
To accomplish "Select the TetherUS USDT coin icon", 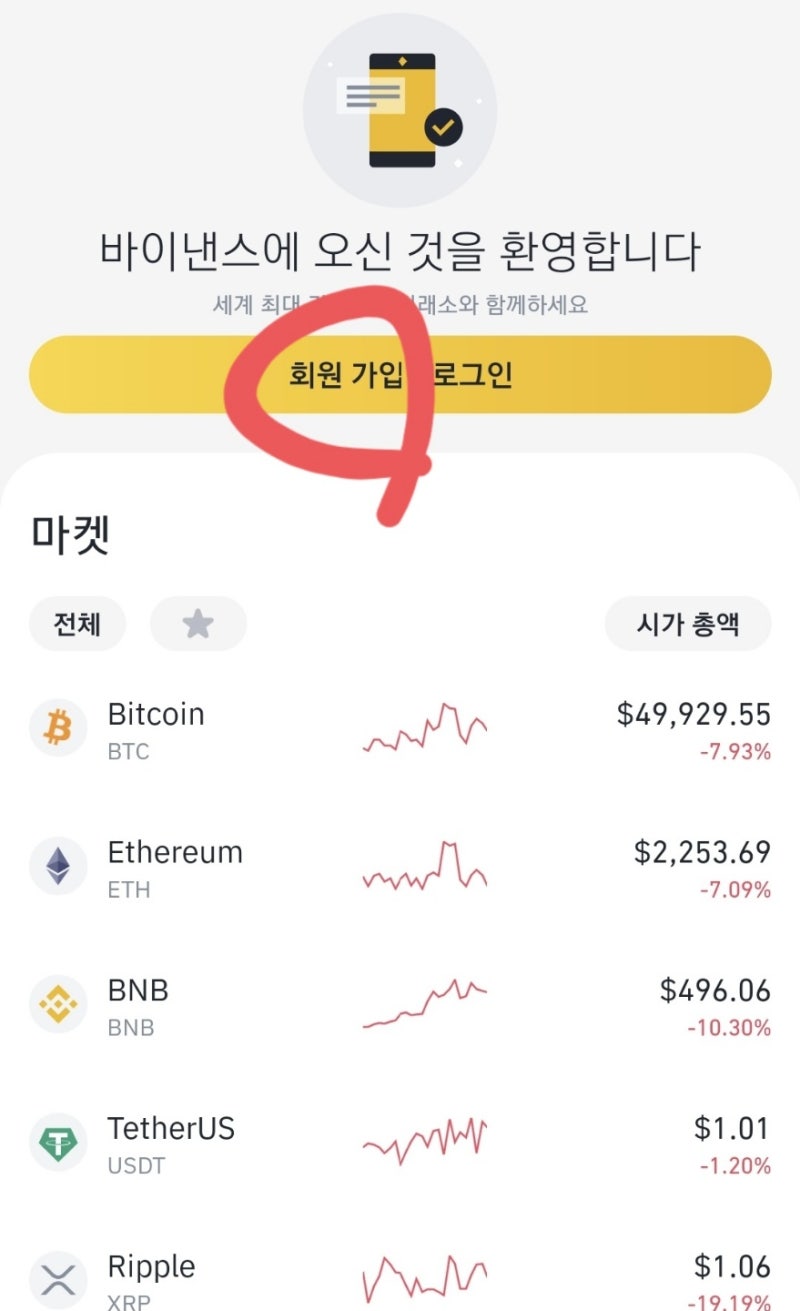I will pyautogui.click(x=57, y=1143).
